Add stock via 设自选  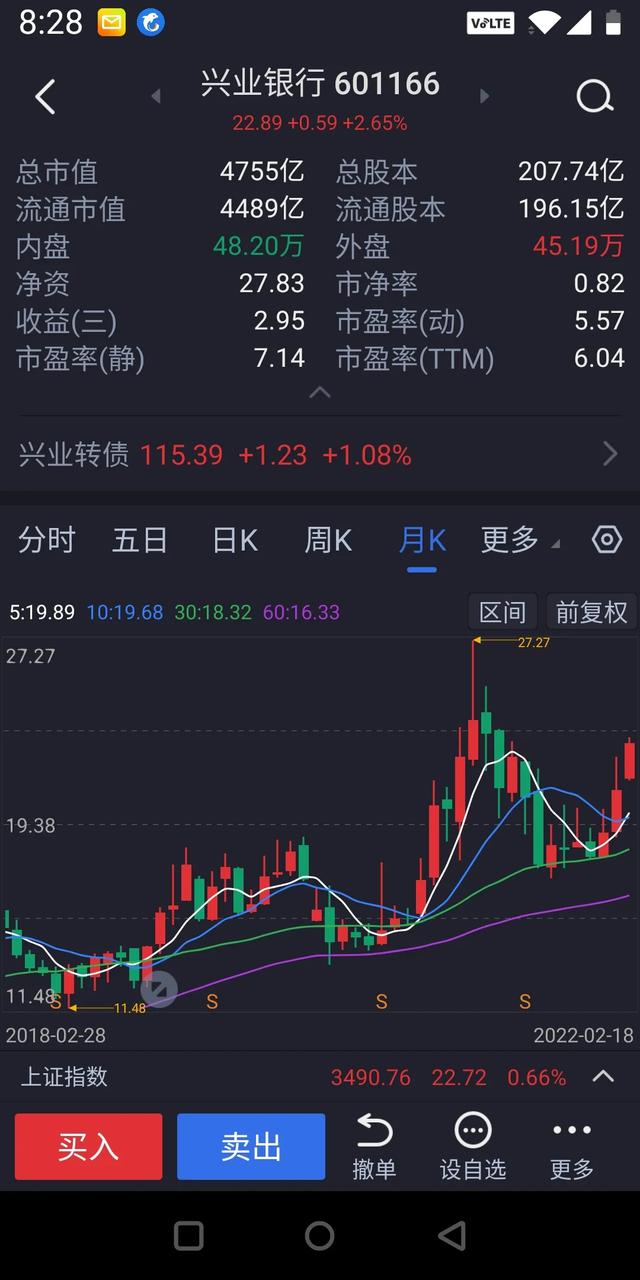[473, 1147]
